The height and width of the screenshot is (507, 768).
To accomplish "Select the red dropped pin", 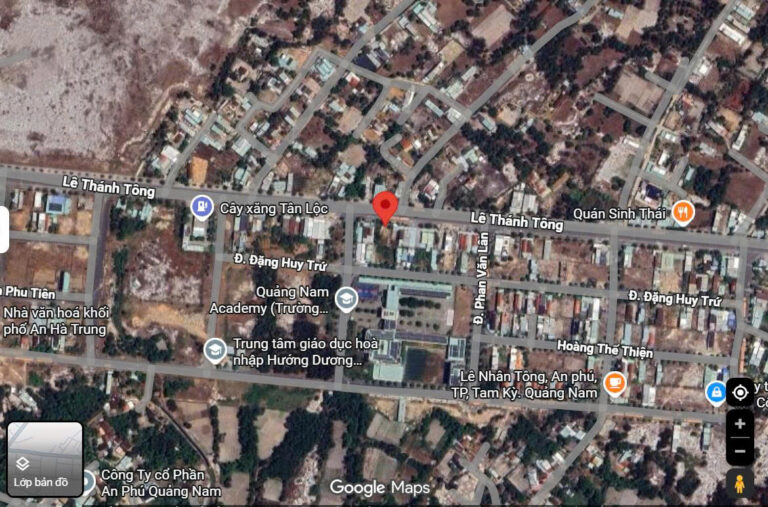I will coord(385,208).
